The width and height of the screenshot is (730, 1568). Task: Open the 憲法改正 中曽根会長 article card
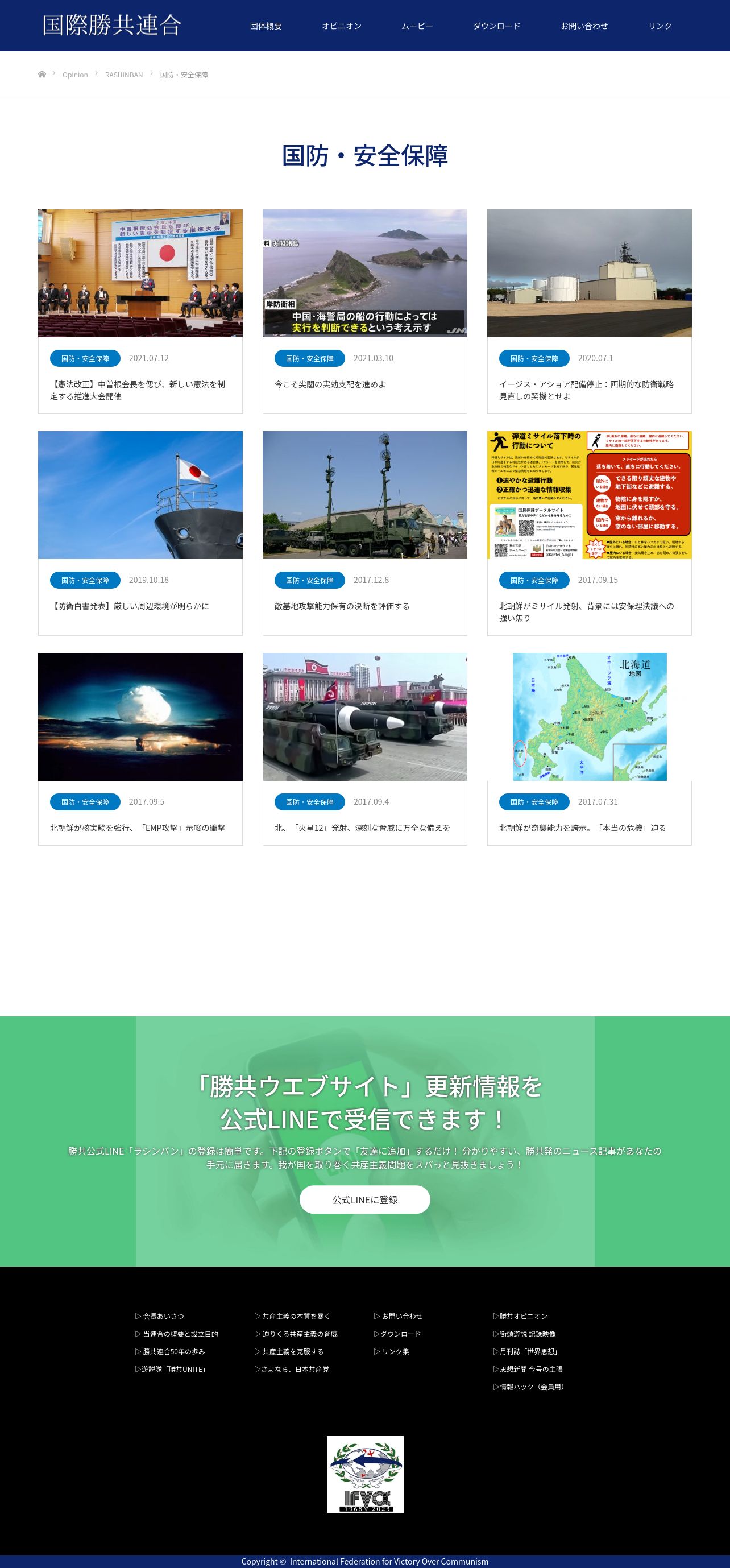pyautogui.click(x=140, y=312)
